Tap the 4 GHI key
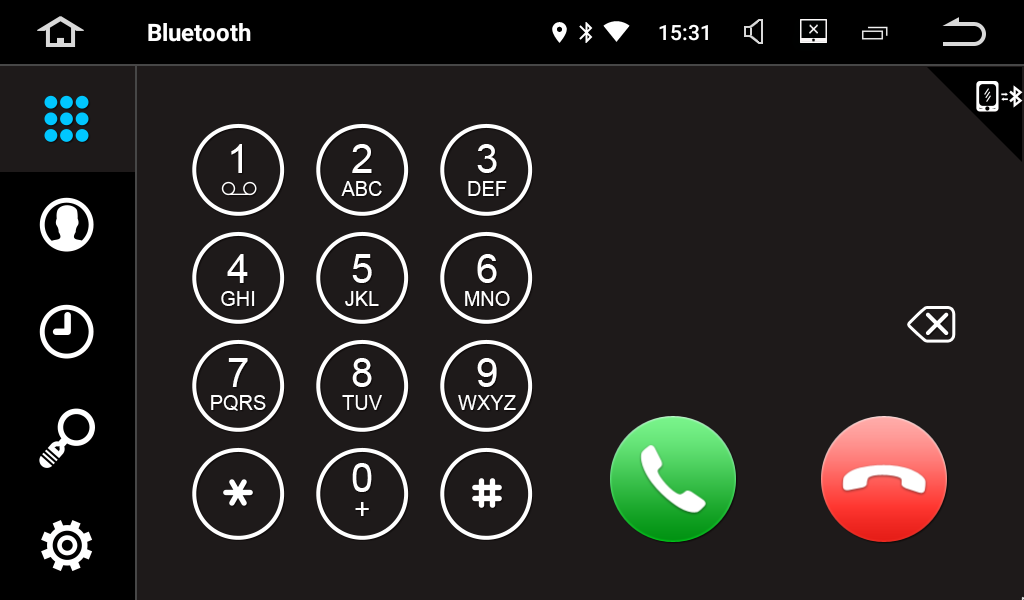The height and width of the screenshot is (600, 1024). click(x=238, y=278)
